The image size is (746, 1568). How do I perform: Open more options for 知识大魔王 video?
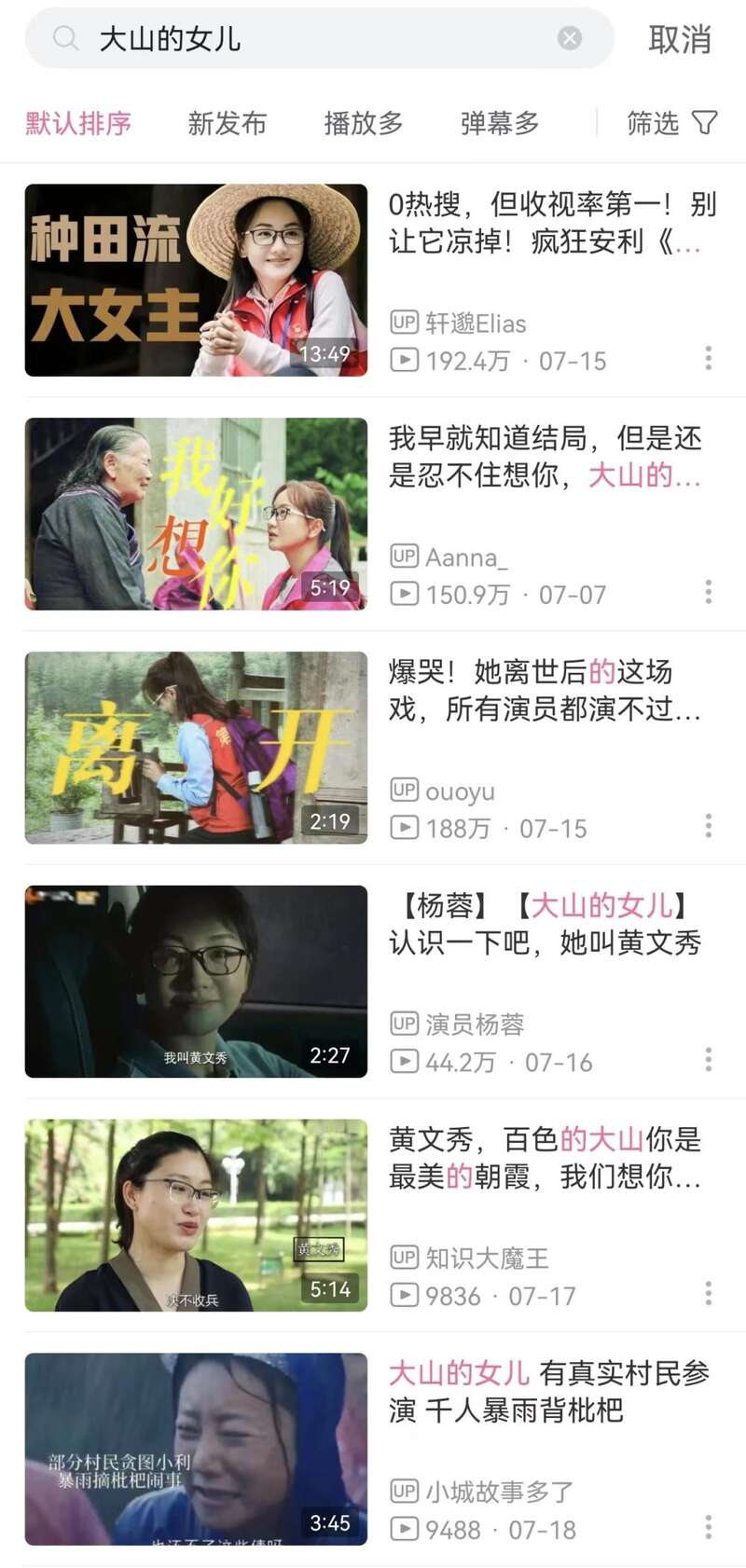709,1294
